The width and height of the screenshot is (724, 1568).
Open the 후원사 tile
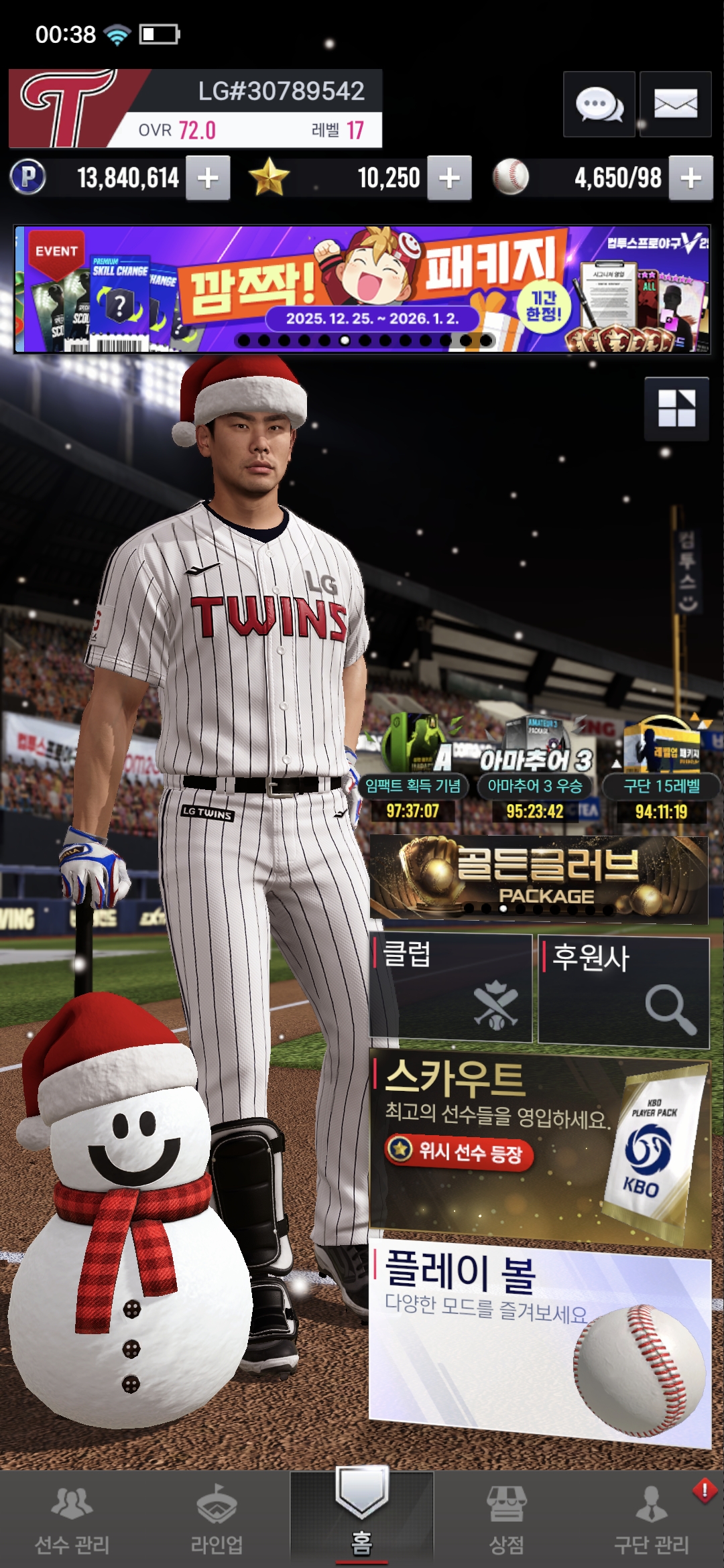coord(623,992)
